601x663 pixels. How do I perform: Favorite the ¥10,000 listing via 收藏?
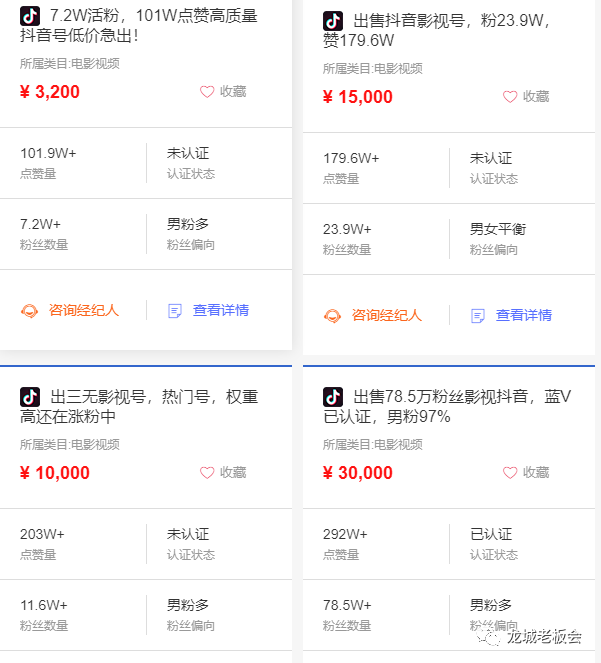pos(223,472)
